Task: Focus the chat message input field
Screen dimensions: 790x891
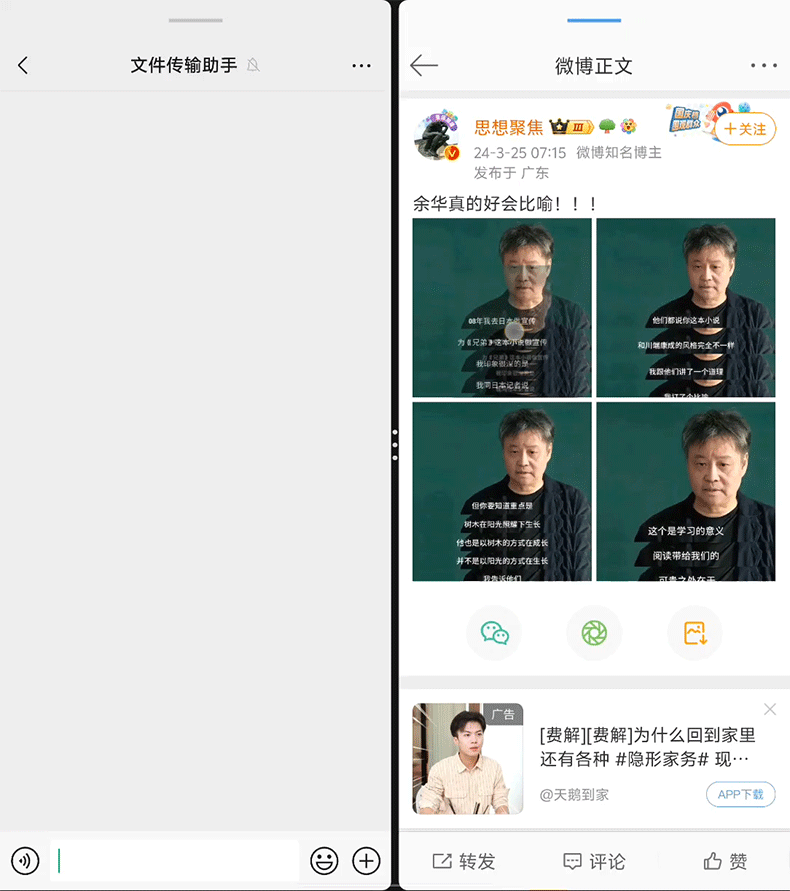Action: tap(175, 860)
